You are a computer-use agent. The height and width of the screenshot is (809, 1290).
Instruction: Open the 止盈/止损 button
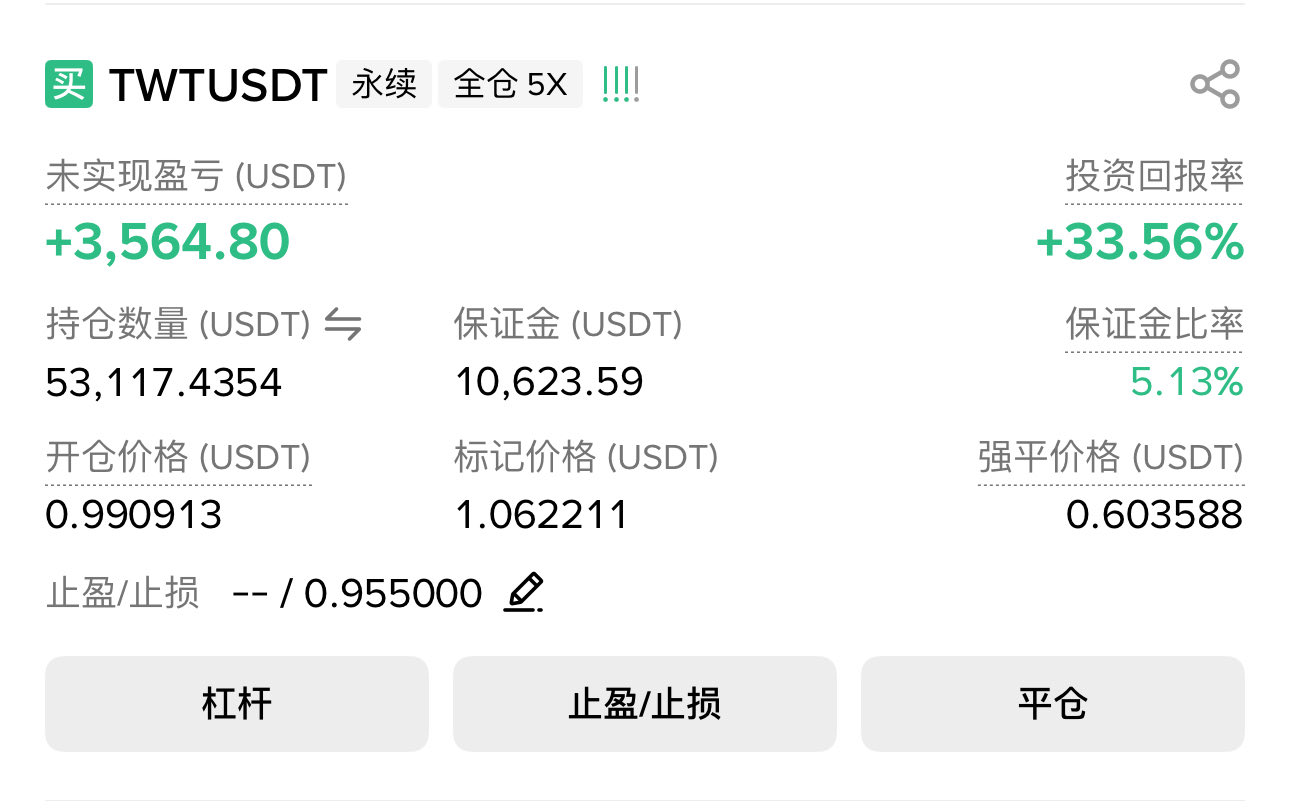[644, 704]
